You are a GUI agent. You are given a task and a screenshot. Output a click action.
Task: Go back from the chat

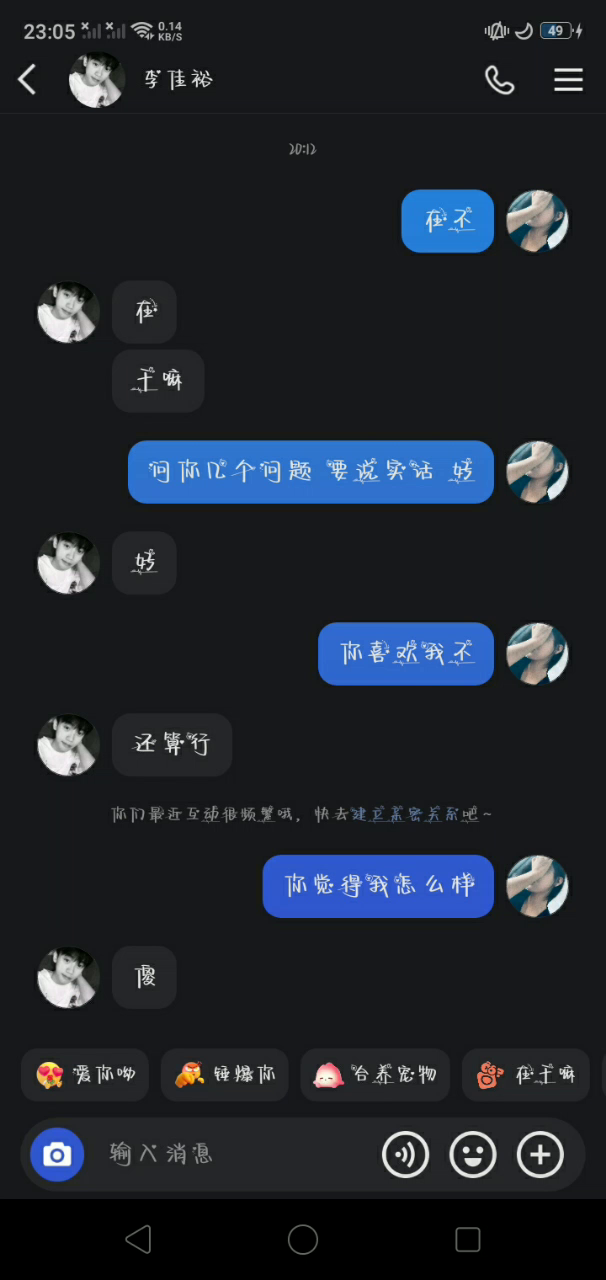28,80
